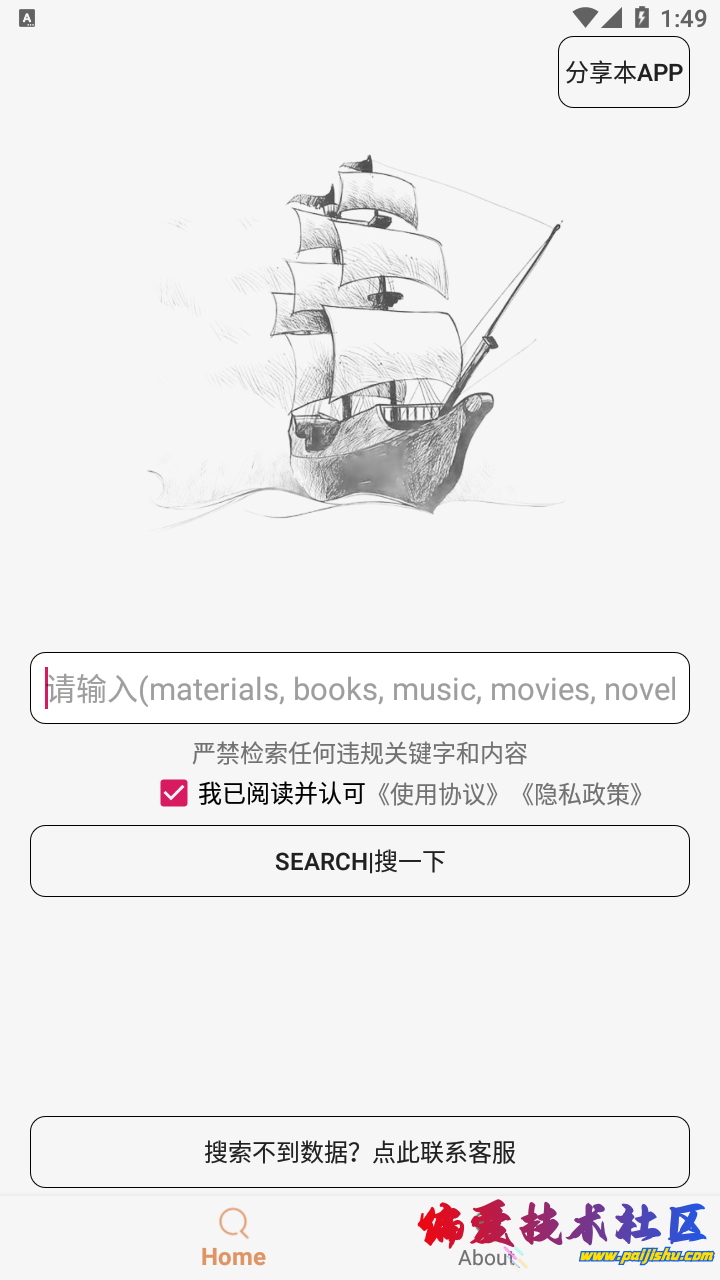Contact support via 搜索不到数据 button
Screen dimensions: 720x1280
(x=360, y=1152)
